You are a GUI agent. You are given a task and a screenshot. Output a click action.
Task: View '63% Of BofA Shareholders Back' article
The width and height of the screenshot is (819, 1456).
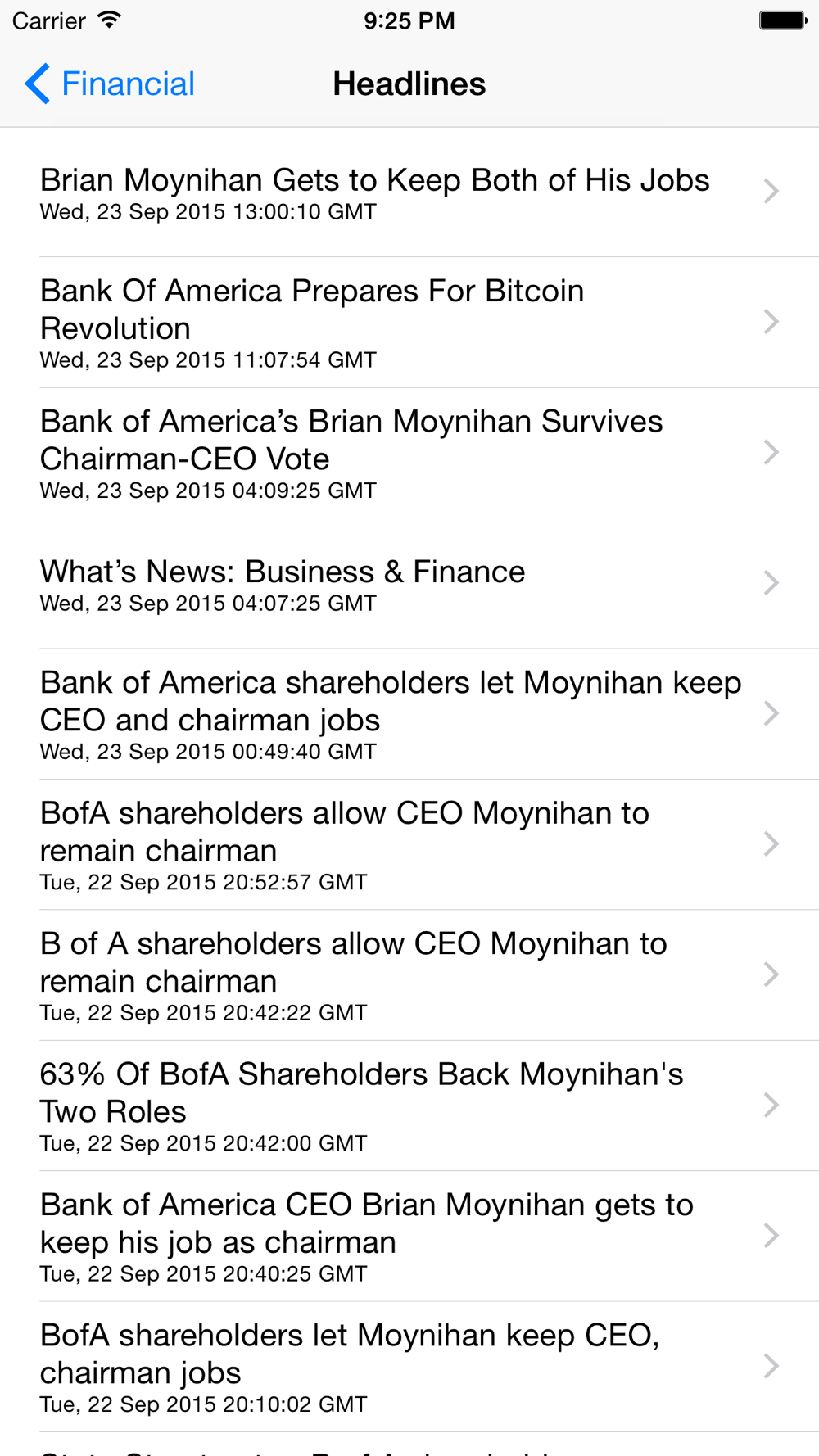(x=409, y=1106)
